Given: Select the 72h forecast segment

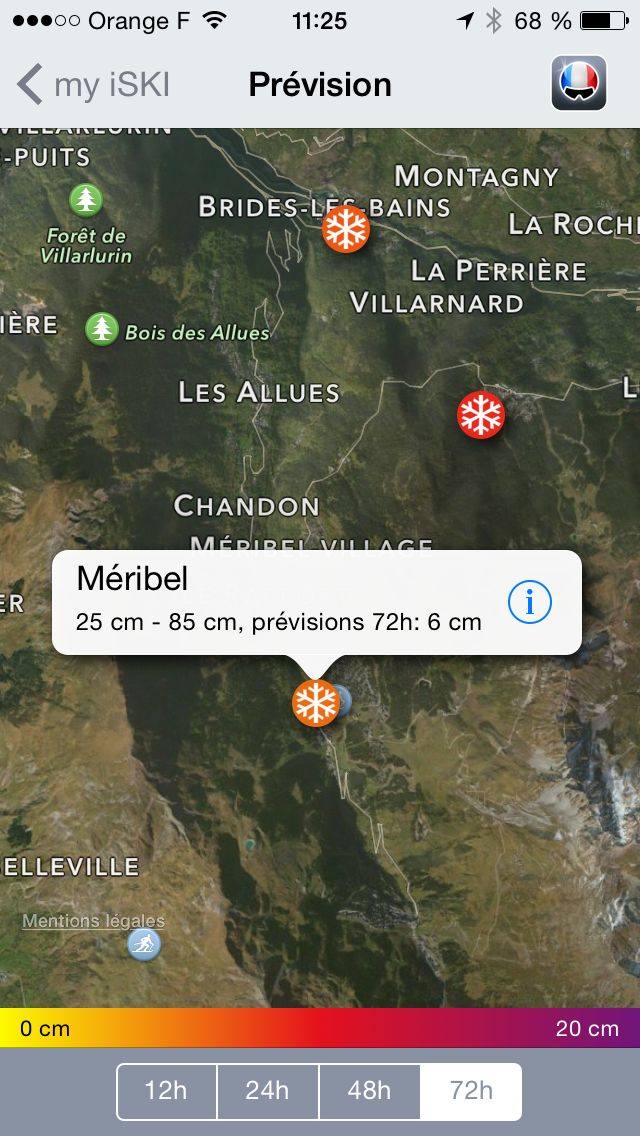Looking at the screenshot, I should [x=471, y=1091].
